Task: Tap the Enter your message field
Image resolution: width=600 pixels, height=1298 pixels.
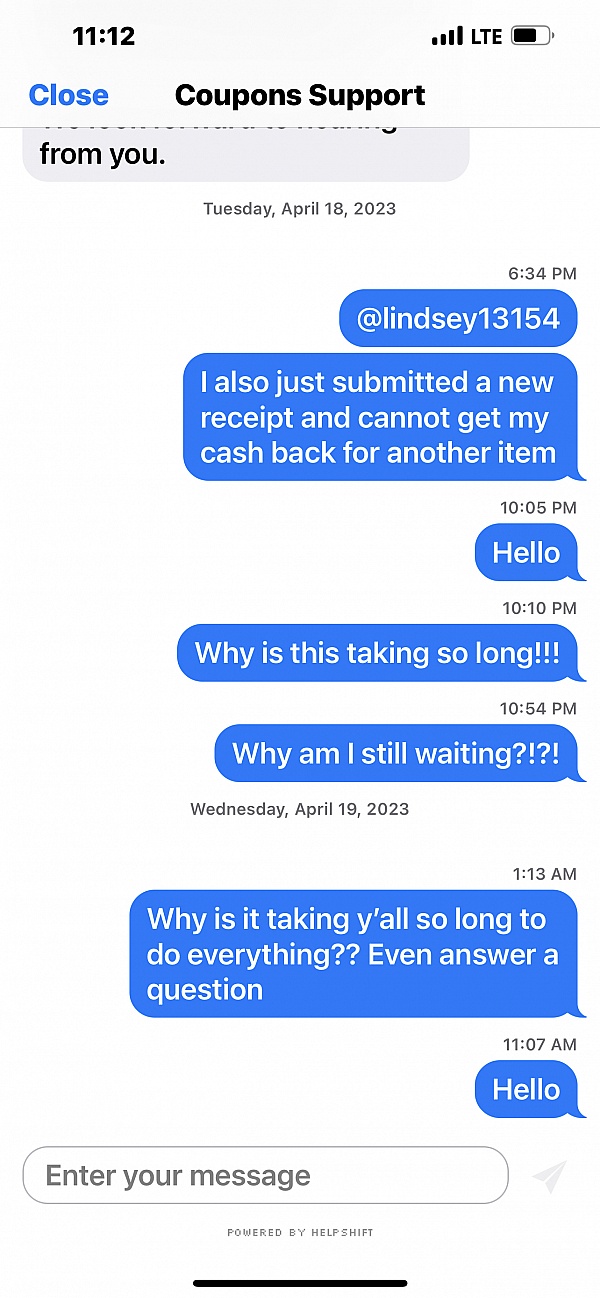Action: pos(265,1175)
